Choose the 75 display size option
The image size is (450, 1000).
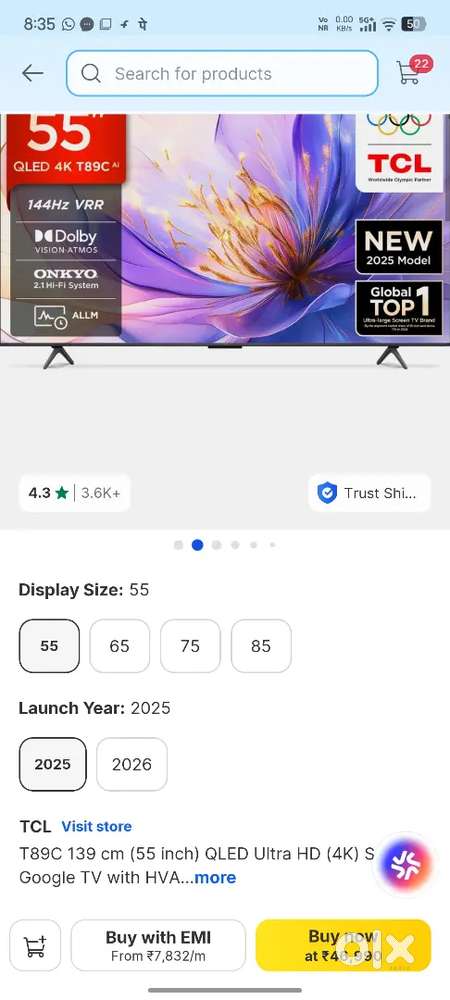point(190,646)
